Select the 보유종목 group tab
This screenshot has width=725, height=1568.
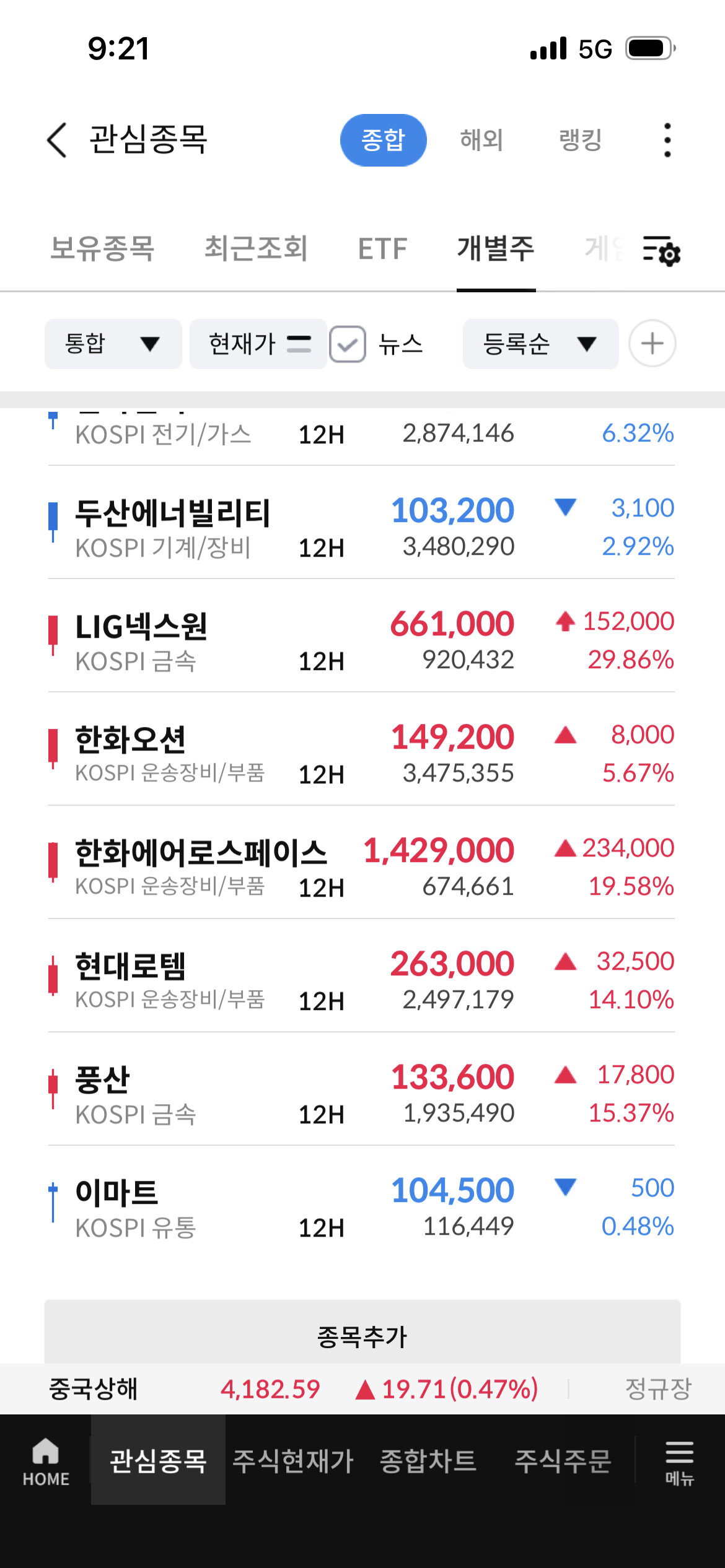(x=102, y=248)
